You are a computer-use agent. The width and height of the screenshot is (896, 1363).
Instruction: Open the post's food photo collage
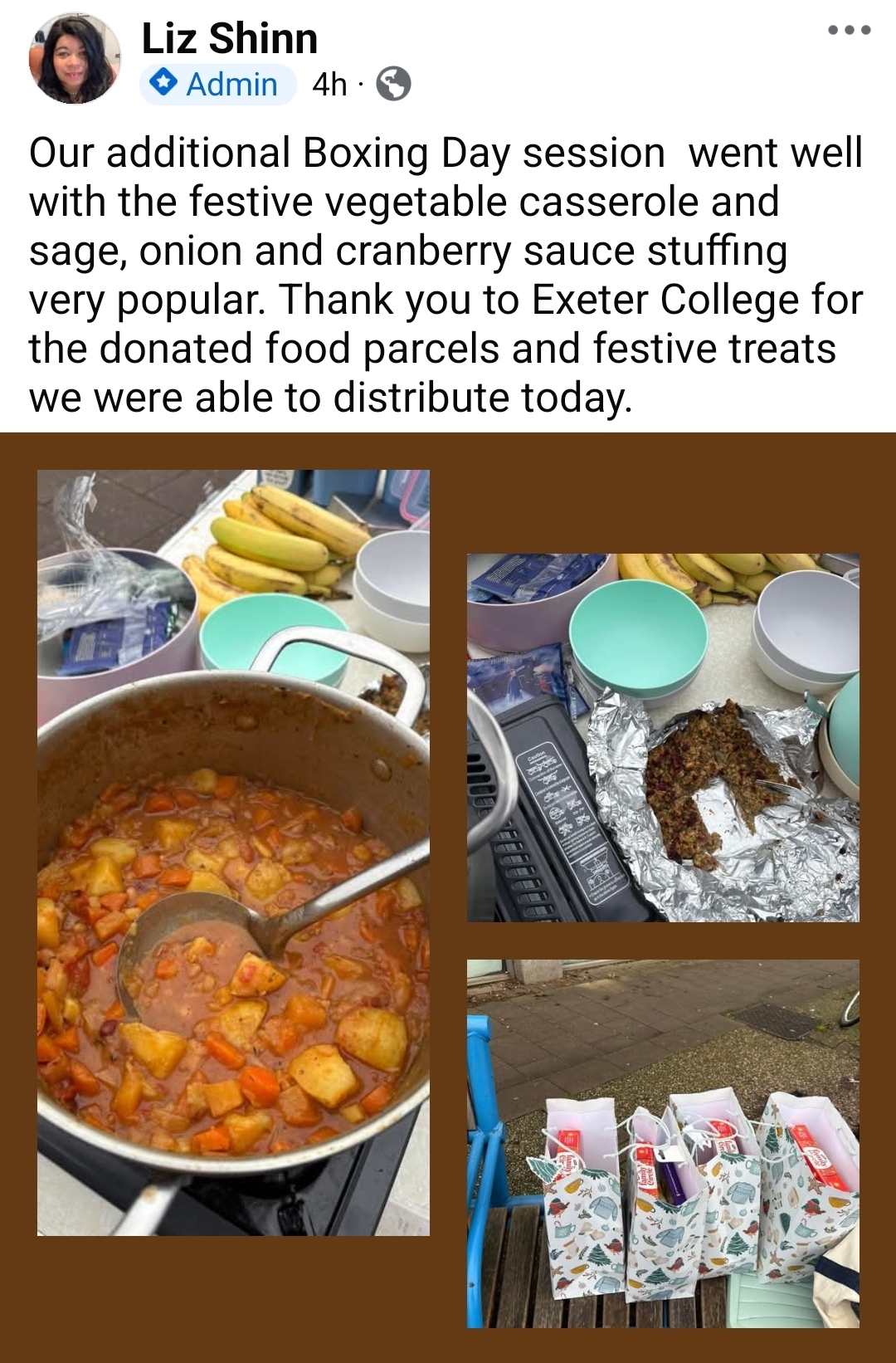click(x=448, y=896)
